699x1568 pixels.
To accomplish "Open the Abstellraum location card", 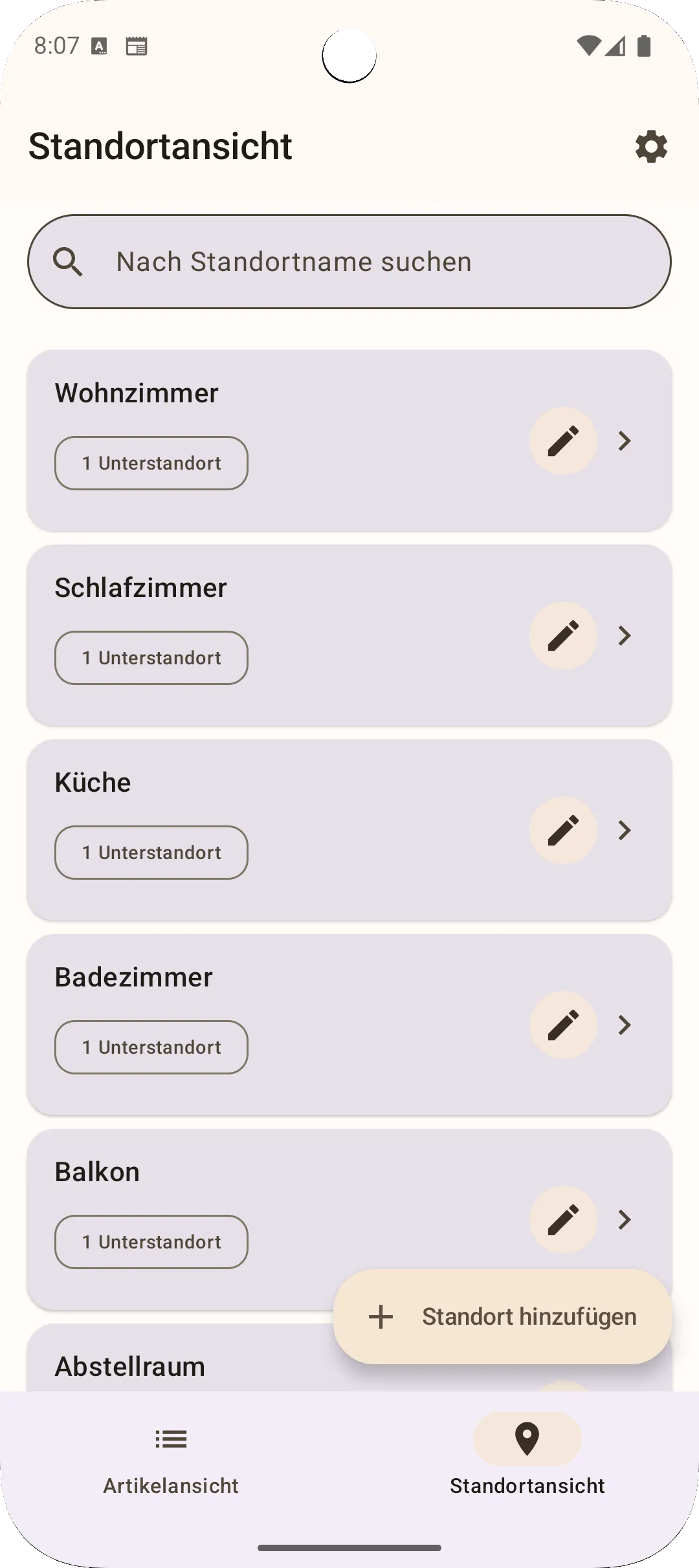I will pos(194,1366).
